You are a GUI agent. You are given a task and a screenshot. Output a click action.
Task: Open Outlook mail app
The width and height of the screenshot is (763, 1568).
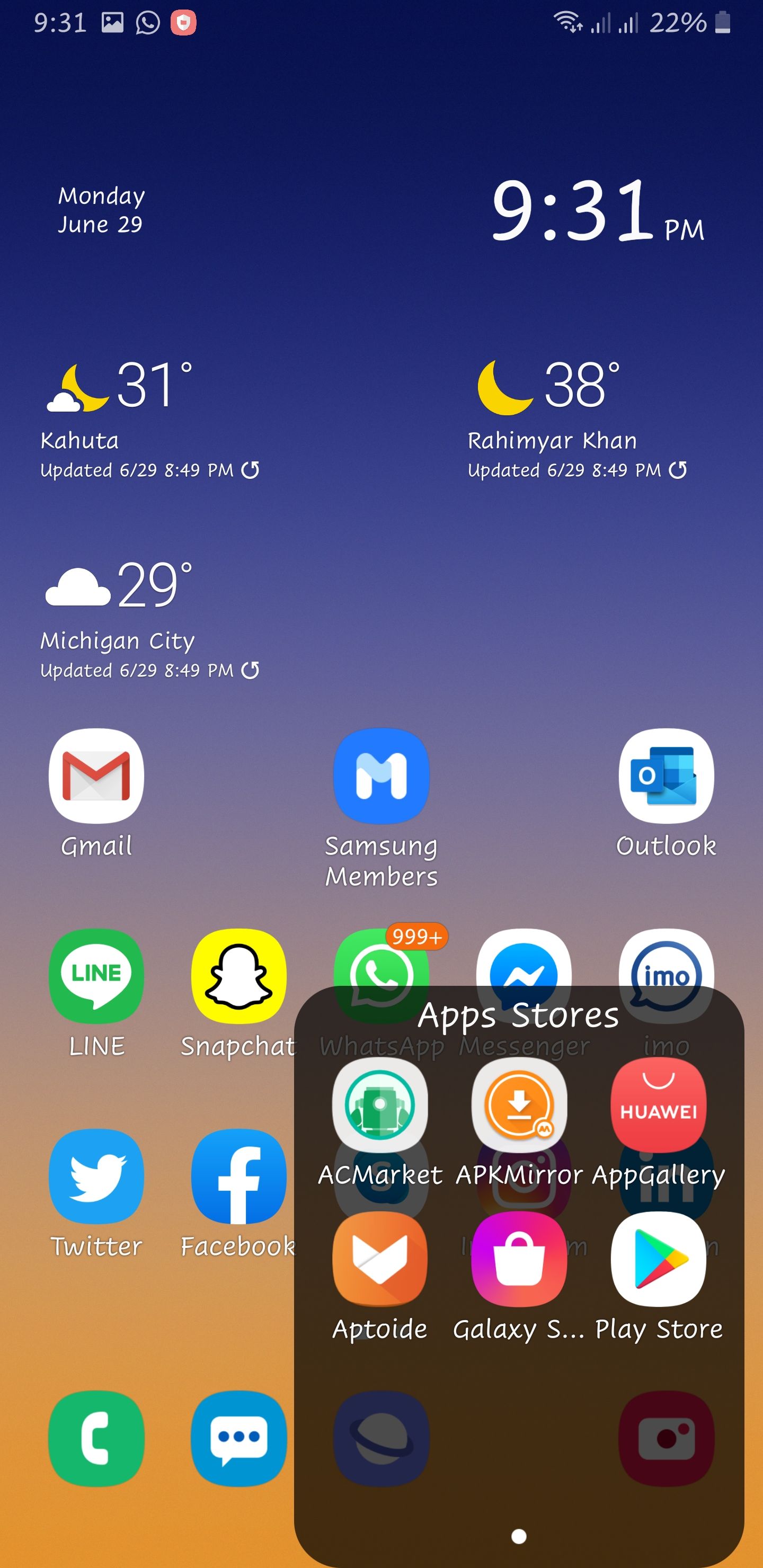pos(666,776)
